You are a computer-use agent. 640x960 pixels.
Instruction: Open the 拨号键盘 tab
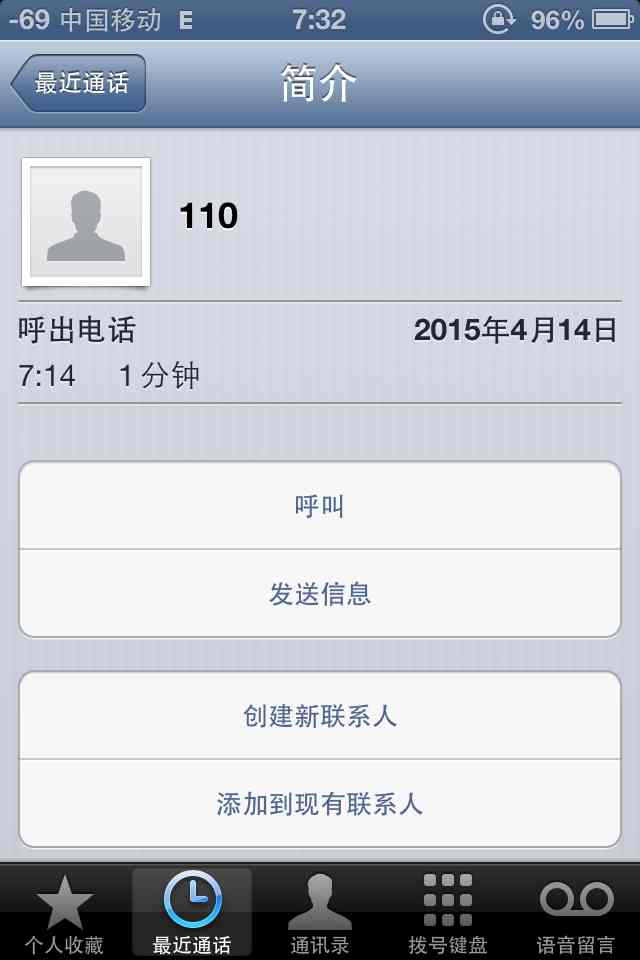click(x=448, y=912)
